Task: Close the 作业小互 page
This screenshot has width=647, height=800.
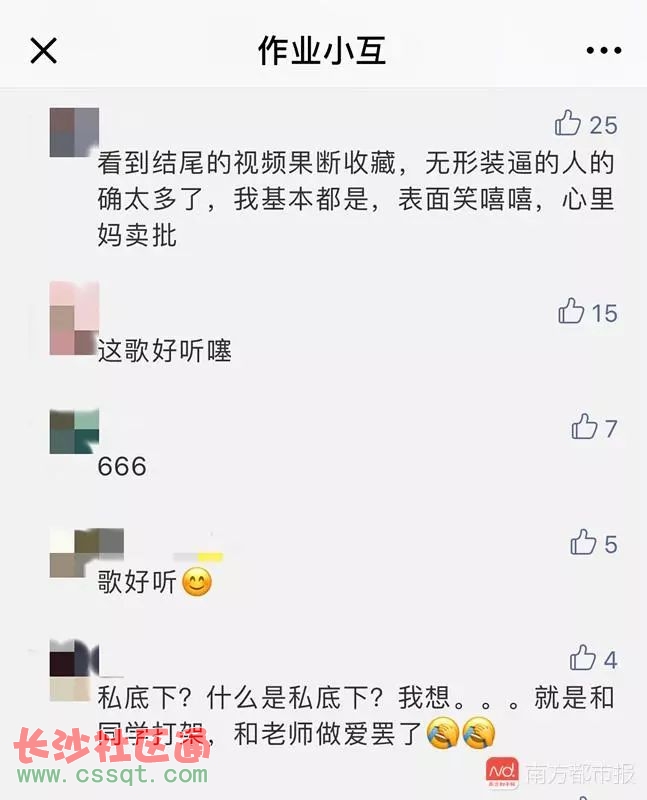Action: [43, 50]
